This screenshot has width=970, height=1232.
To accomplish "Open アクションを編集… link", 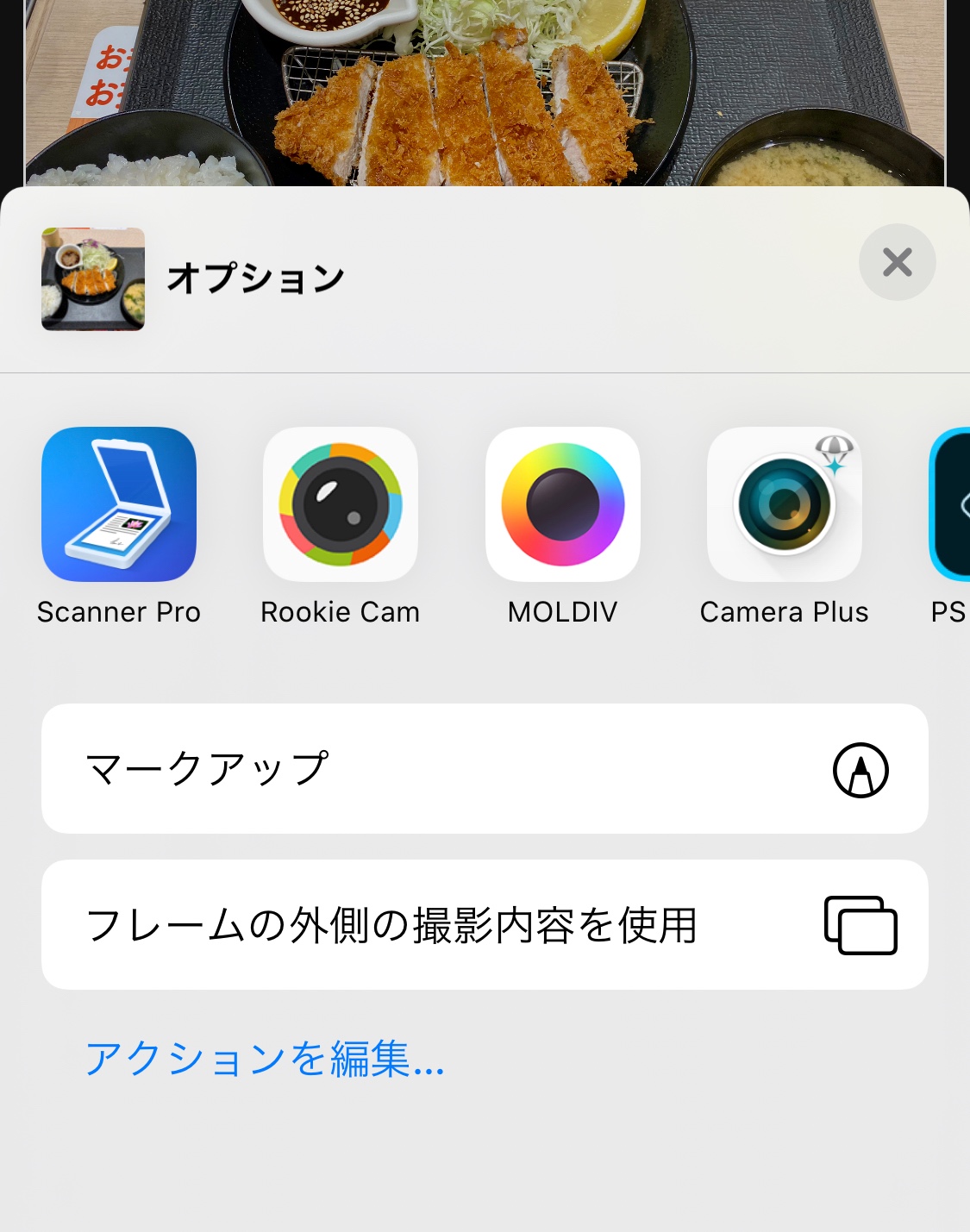I will [x=265, y=1059].
